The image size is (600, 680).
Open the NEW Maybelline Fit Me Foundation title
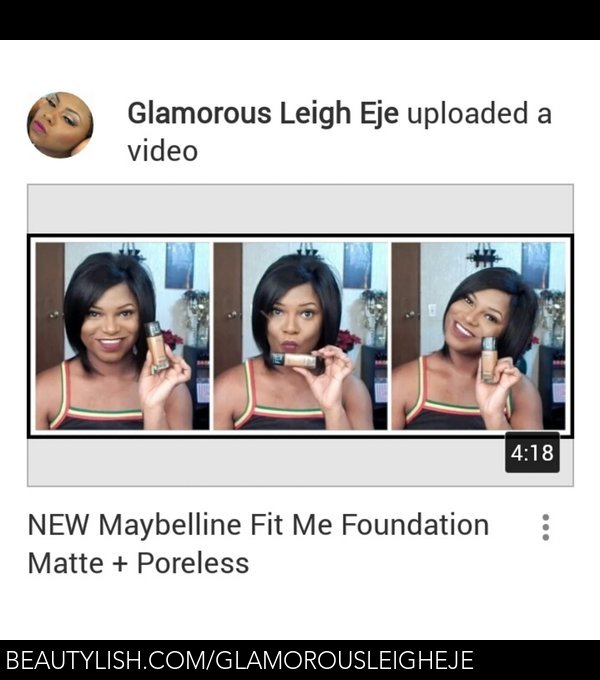258,543
